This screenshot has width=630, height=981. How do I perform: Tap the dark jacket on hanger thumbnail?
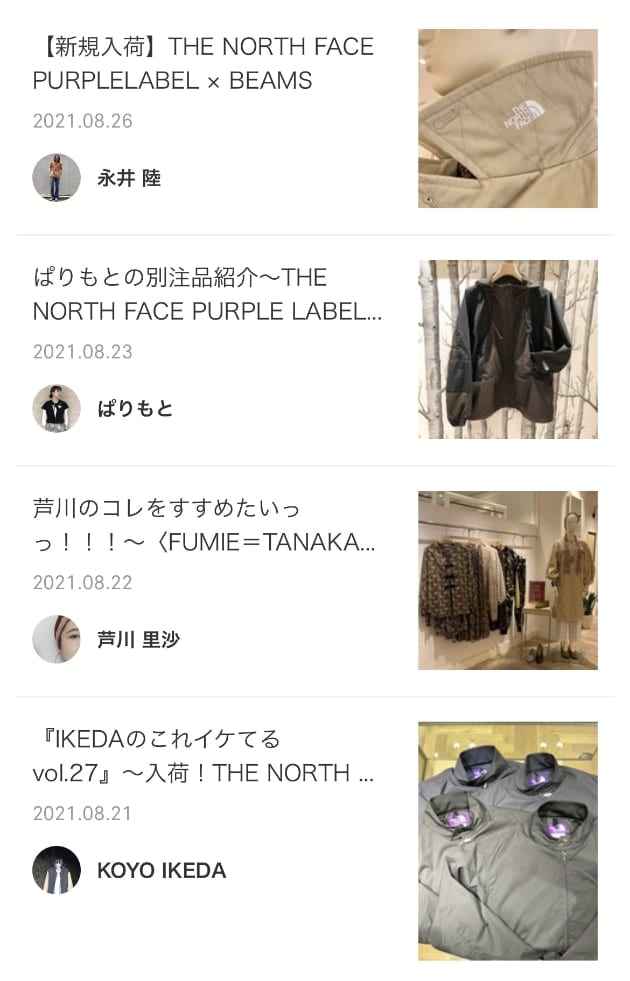pyautogui.click(x=507, y=349)
